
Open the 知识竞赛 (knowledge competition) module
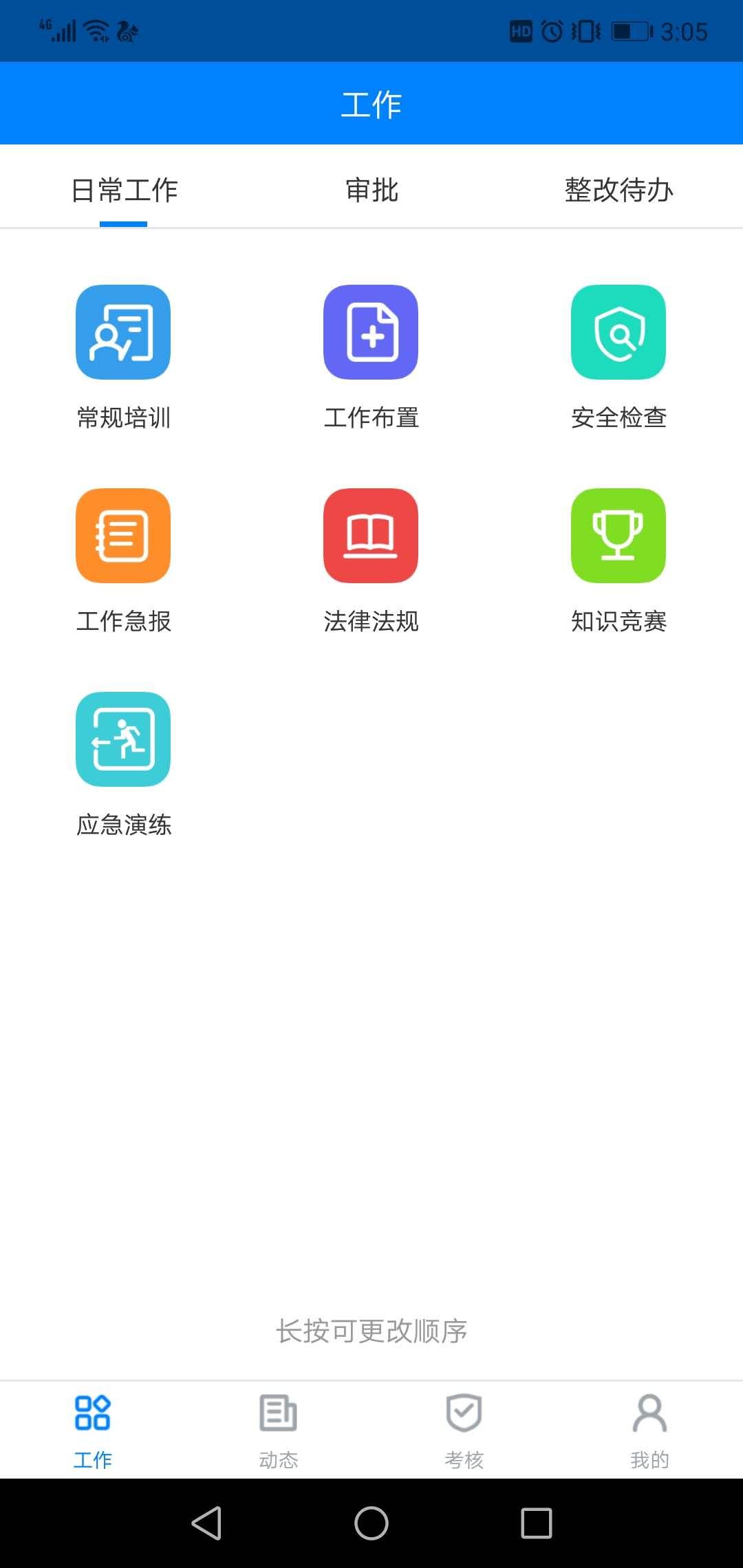point(618,537)
